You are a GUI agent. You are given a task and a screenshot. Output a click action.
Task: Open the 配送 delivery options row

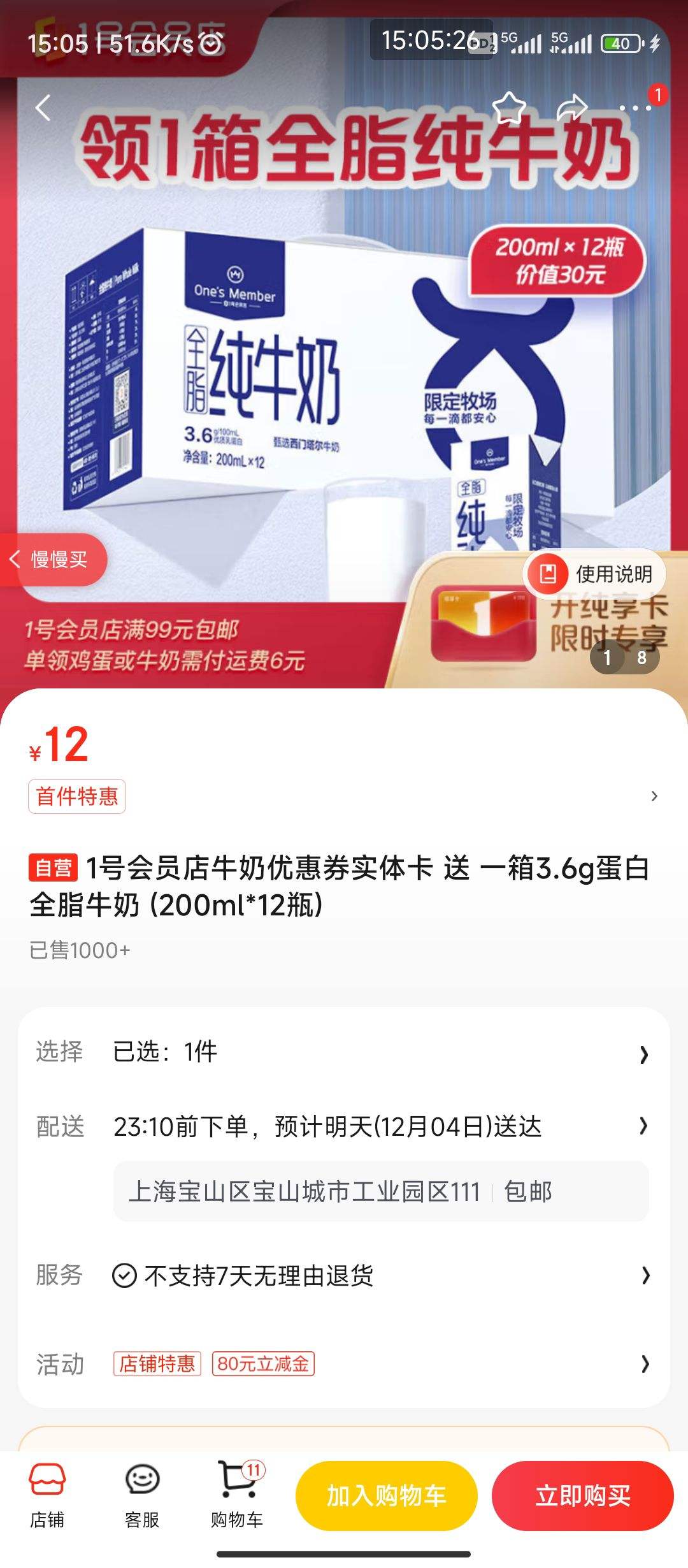point(344,1126)
